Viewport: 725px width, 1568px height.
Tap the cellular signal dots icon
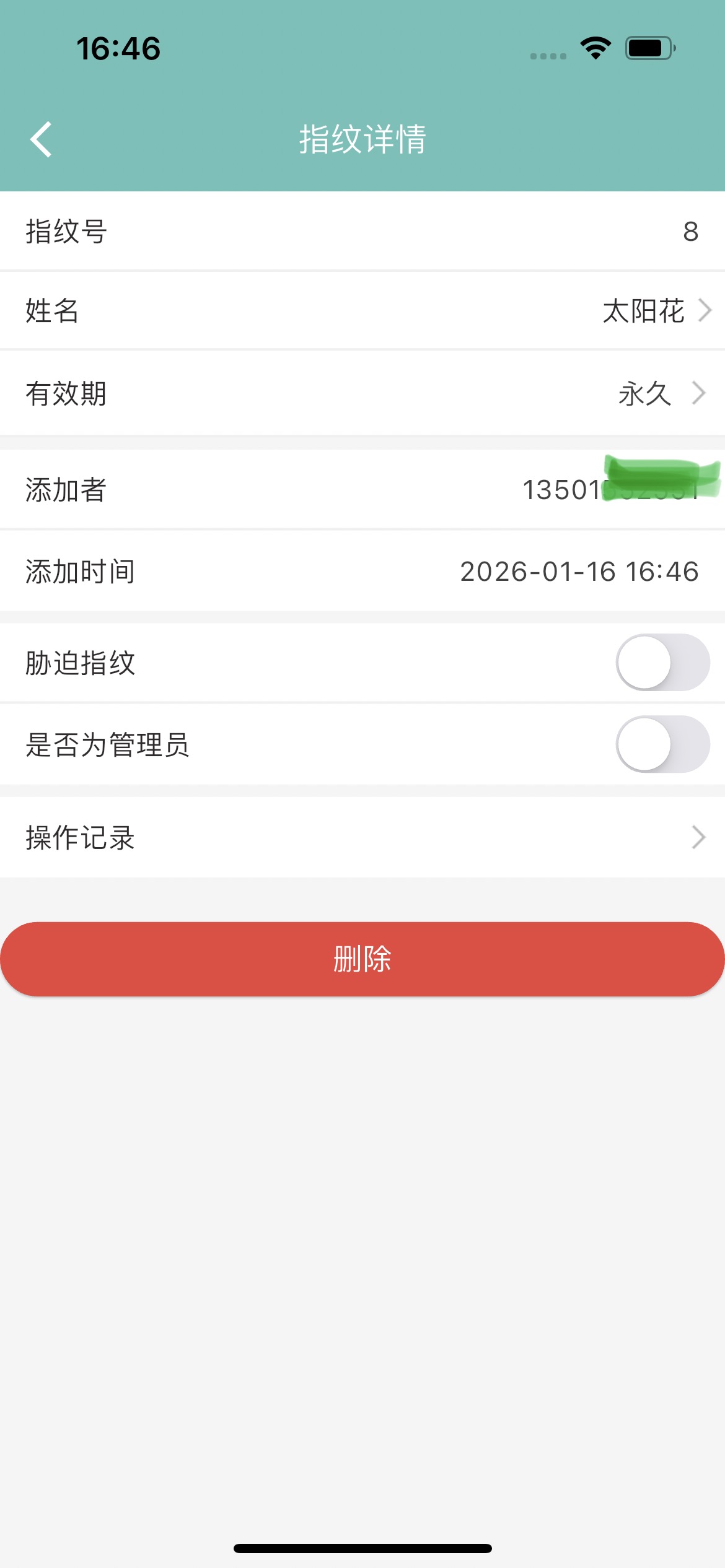(x=548, y=56)
